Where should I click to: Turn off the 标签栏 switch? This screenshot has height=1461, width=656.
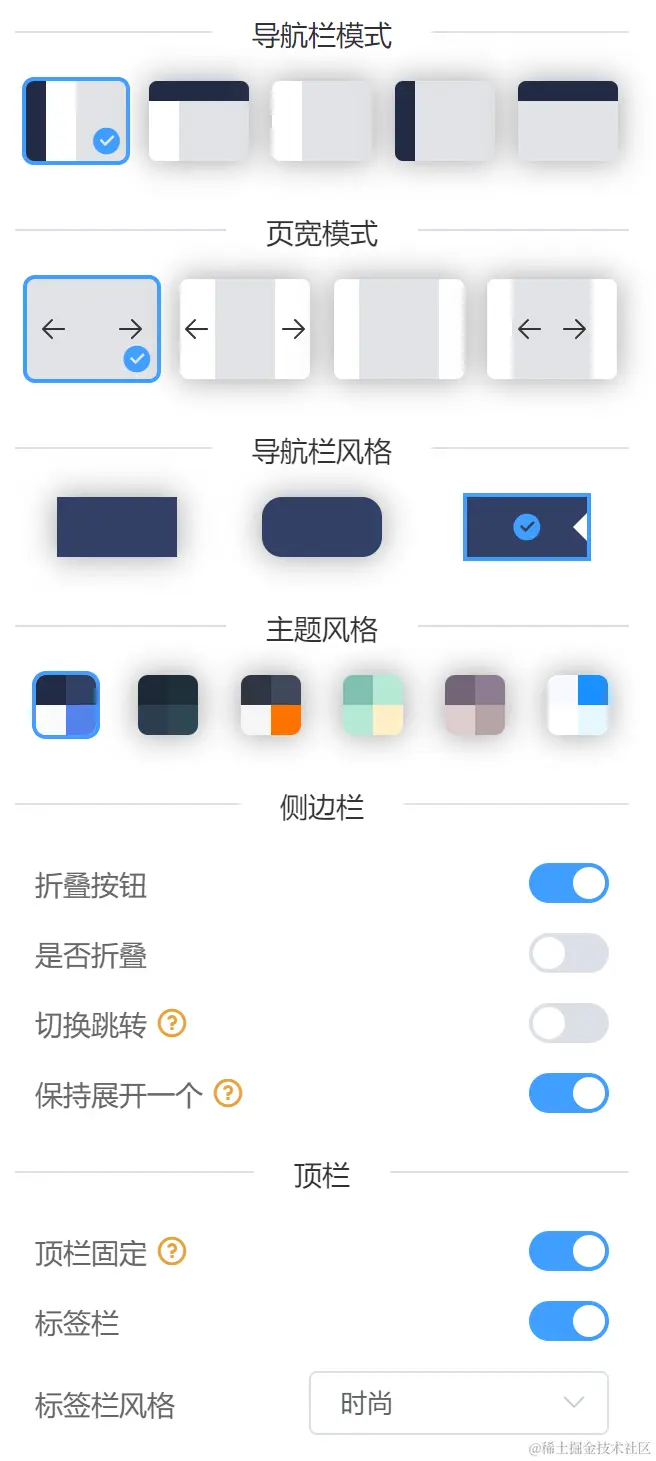568,1322
